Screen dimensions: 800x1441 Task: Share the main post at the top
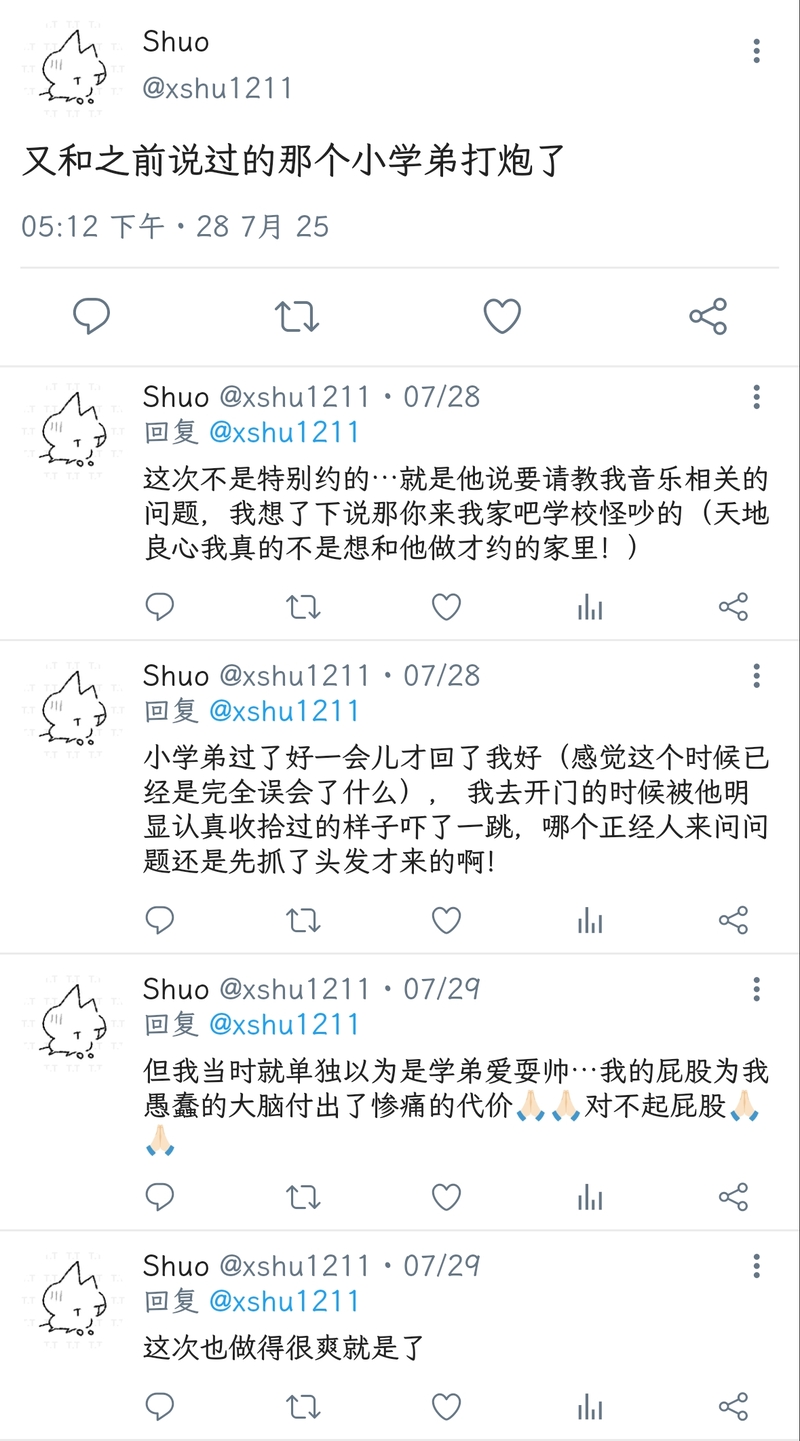point(707,317)
